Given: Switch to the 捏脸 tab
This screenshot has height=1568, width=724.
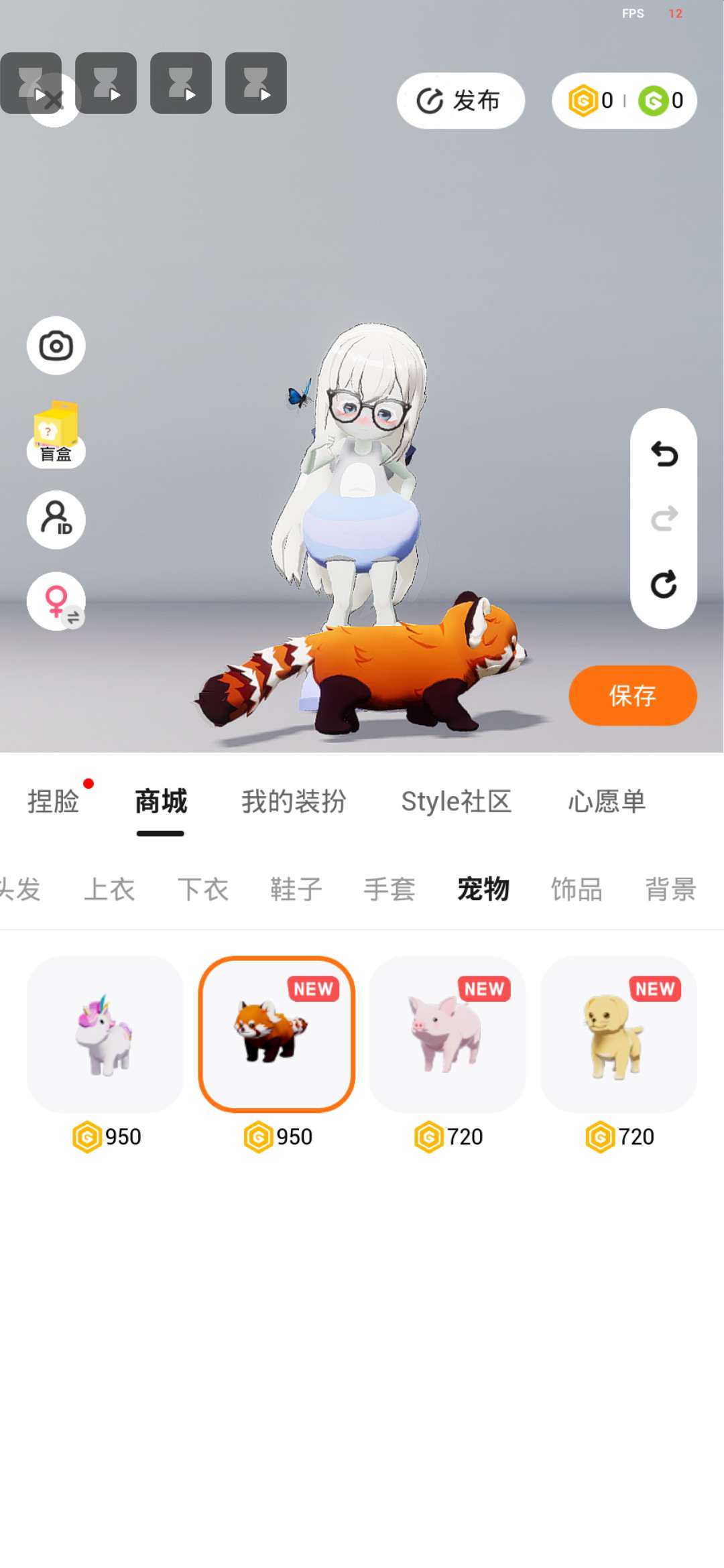Looking at the screenshot, I should click(x=54, y=801).
